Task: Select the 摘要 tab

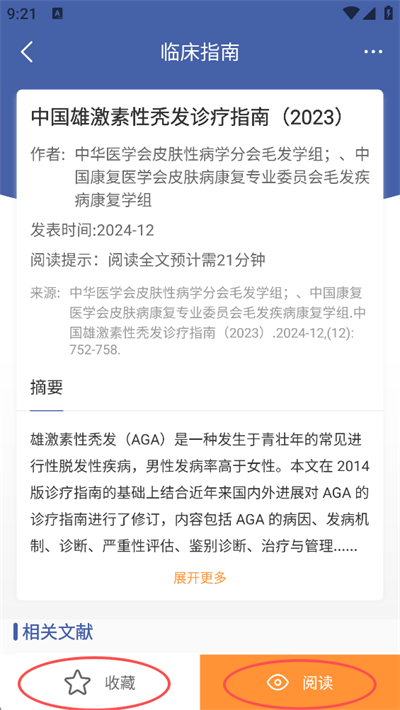Action: coord(47,388)
